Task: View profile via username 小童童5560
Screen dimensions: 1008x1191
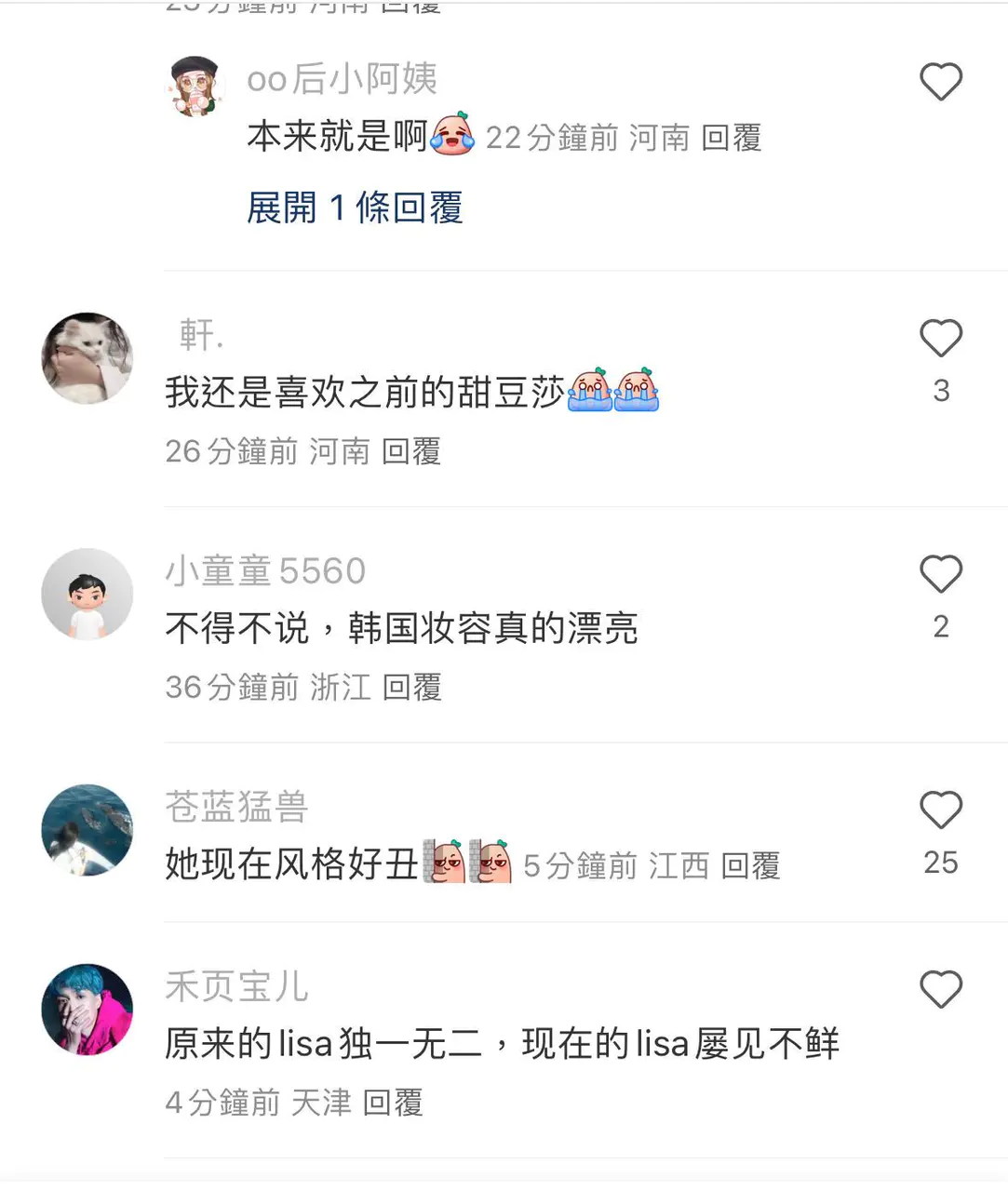Action: [x=265, y=570]
